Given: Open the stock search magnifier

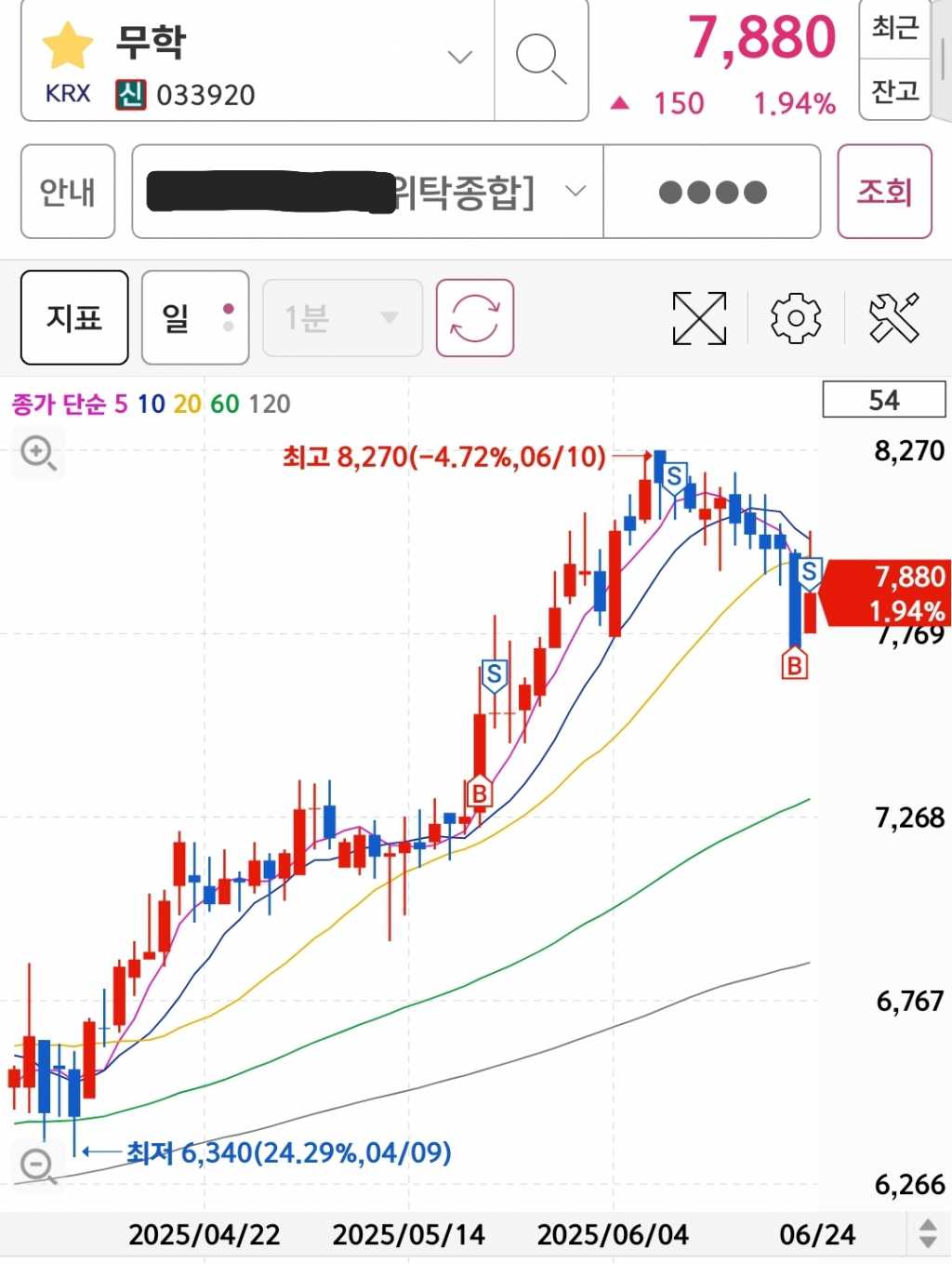Looking at the screenshot, I should tap(541, 59).
